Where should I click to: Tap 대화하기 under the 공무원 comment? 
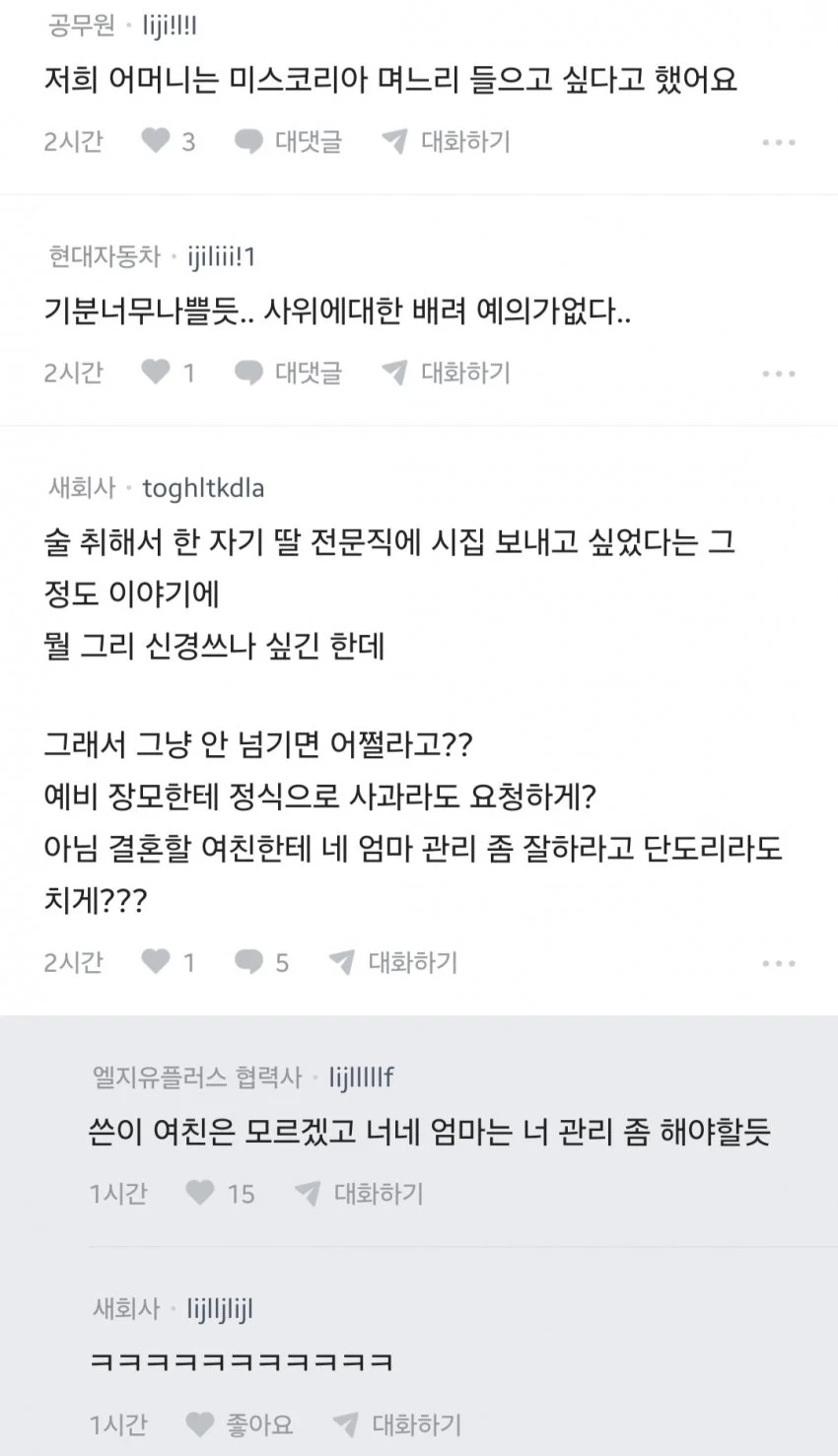tap(447, 142)
